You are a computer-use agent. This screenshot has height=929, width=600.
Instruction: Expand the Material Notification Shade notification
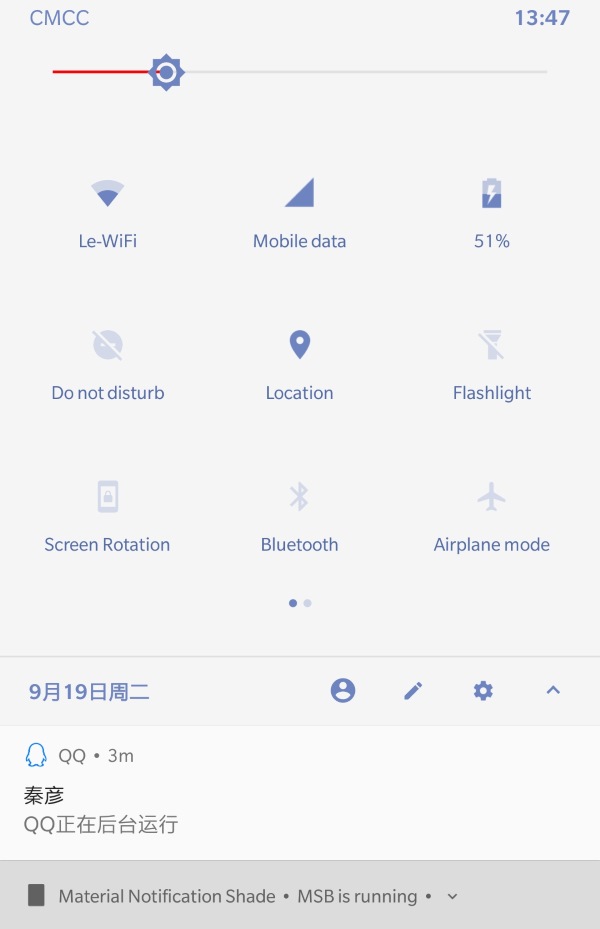coord(452,896)
